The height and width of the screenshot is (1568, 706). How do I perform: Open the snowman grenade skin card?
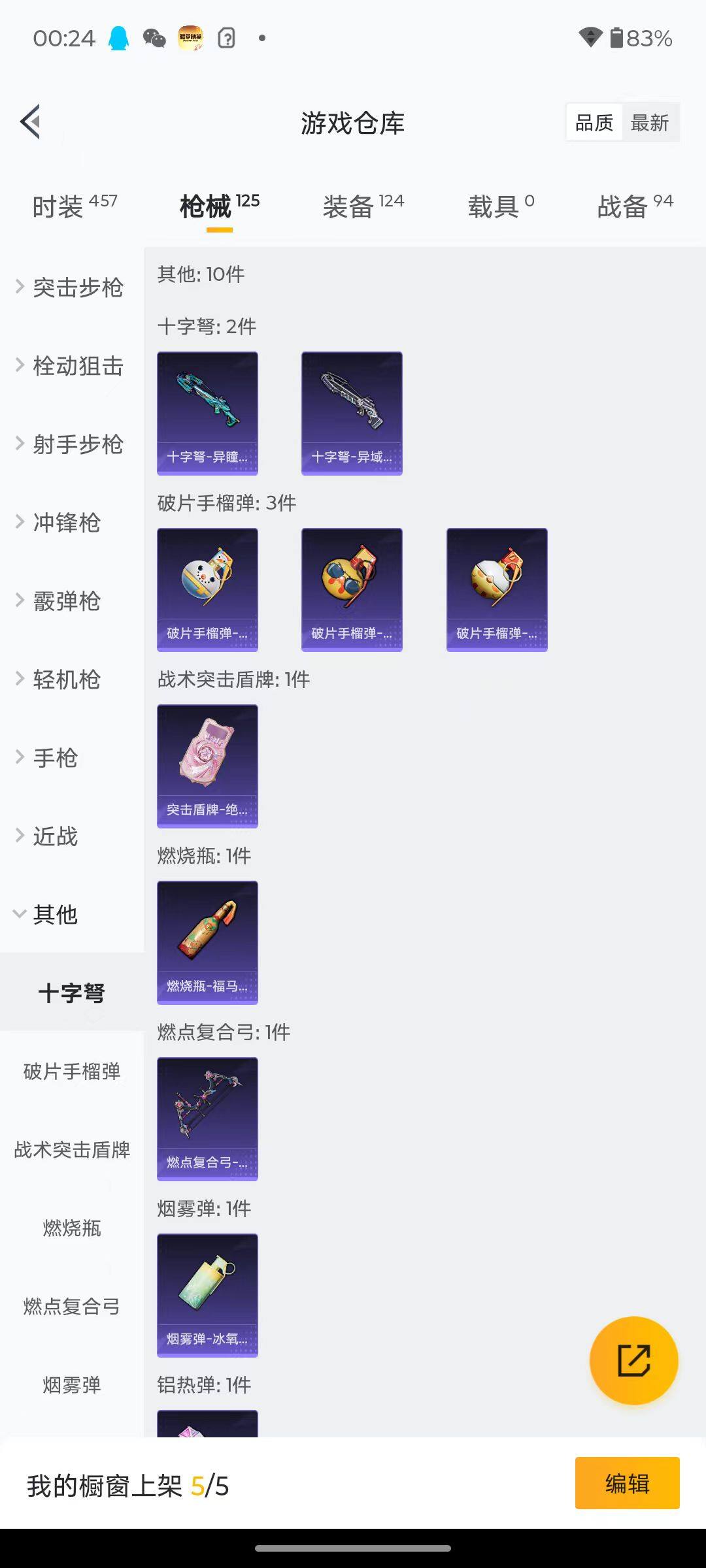coord(207,589)
